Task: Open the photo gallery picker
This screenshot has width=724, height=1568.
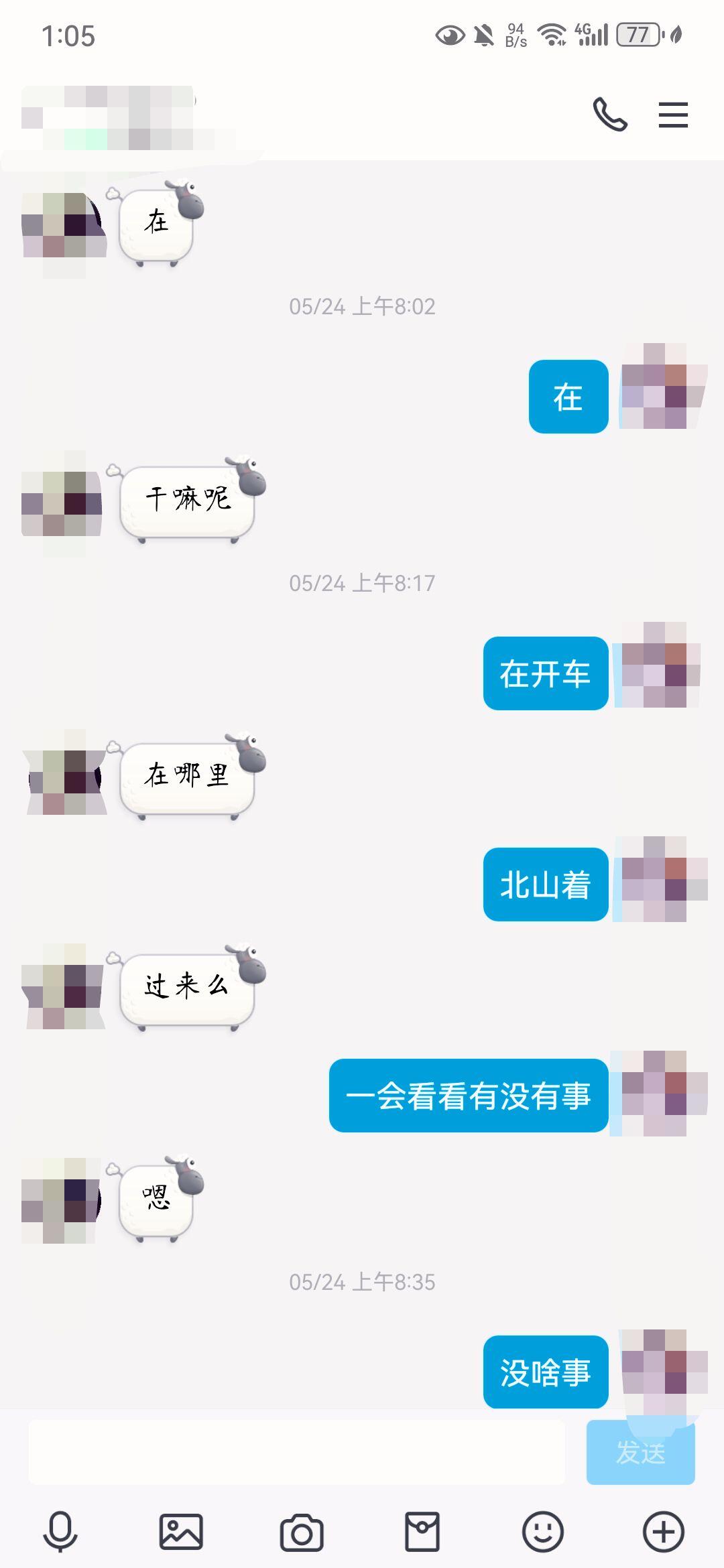Action: tap(181, 1532)
